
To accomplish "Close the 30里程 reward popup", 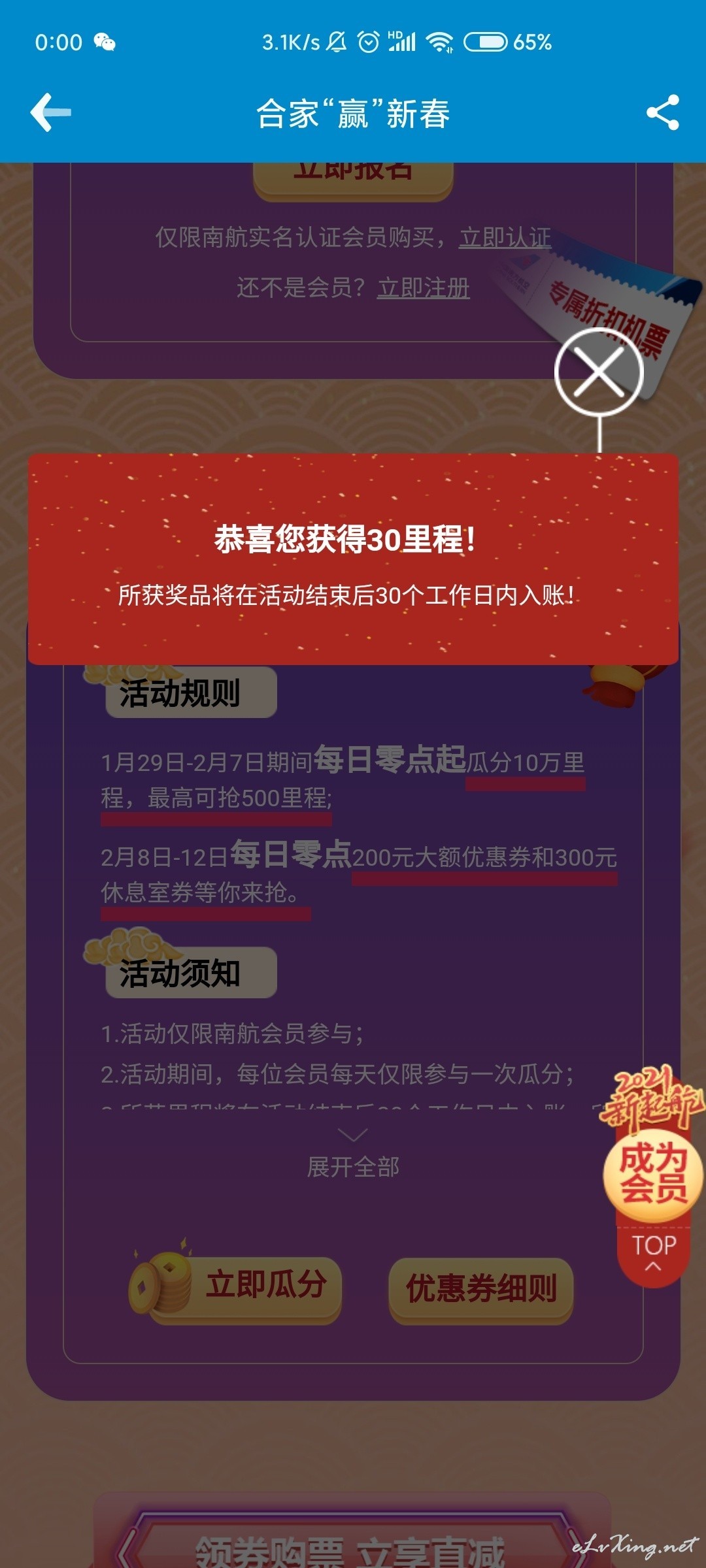I will point(599,372).
